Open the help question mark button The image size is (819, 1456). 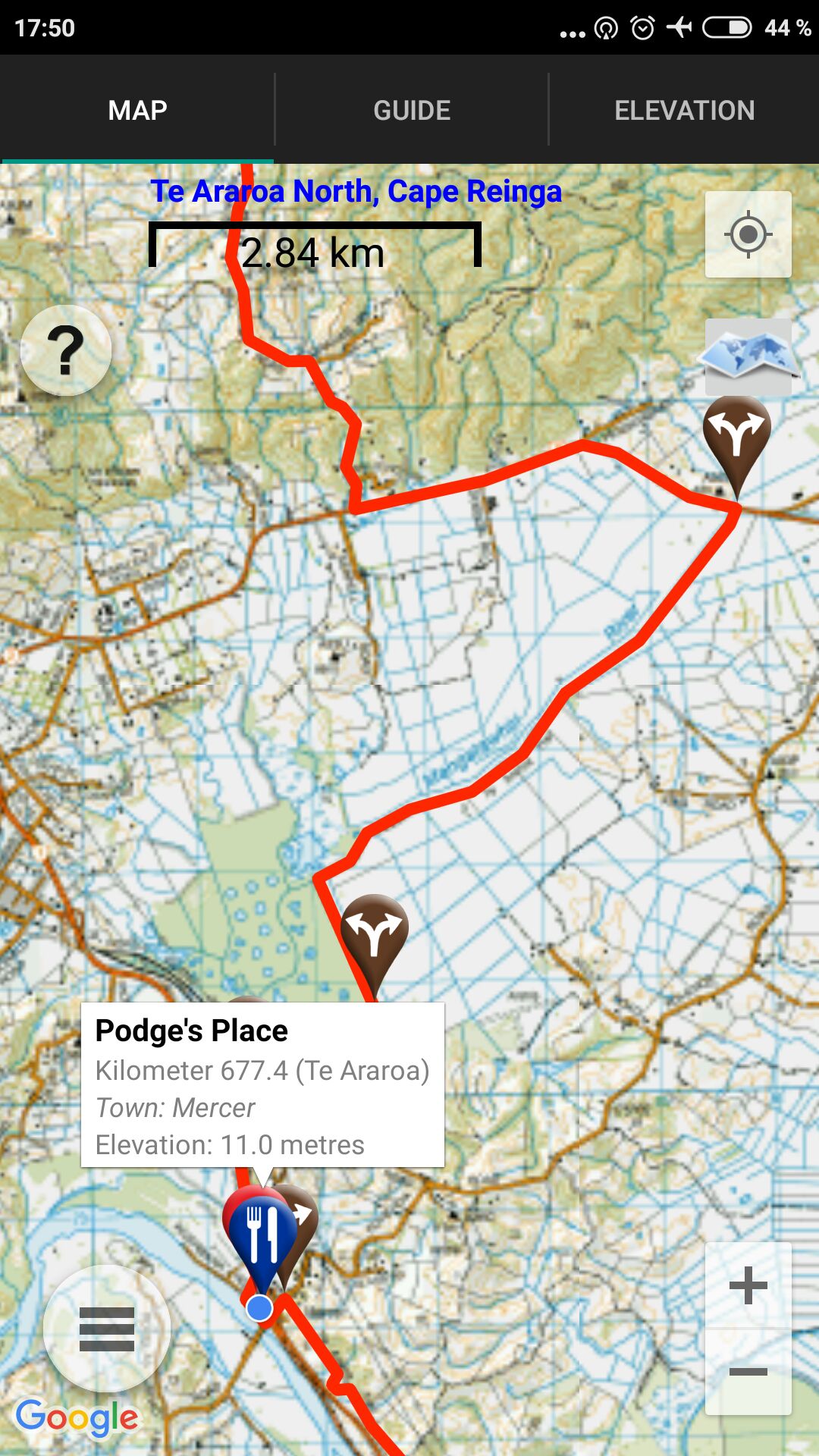point(66,350)
